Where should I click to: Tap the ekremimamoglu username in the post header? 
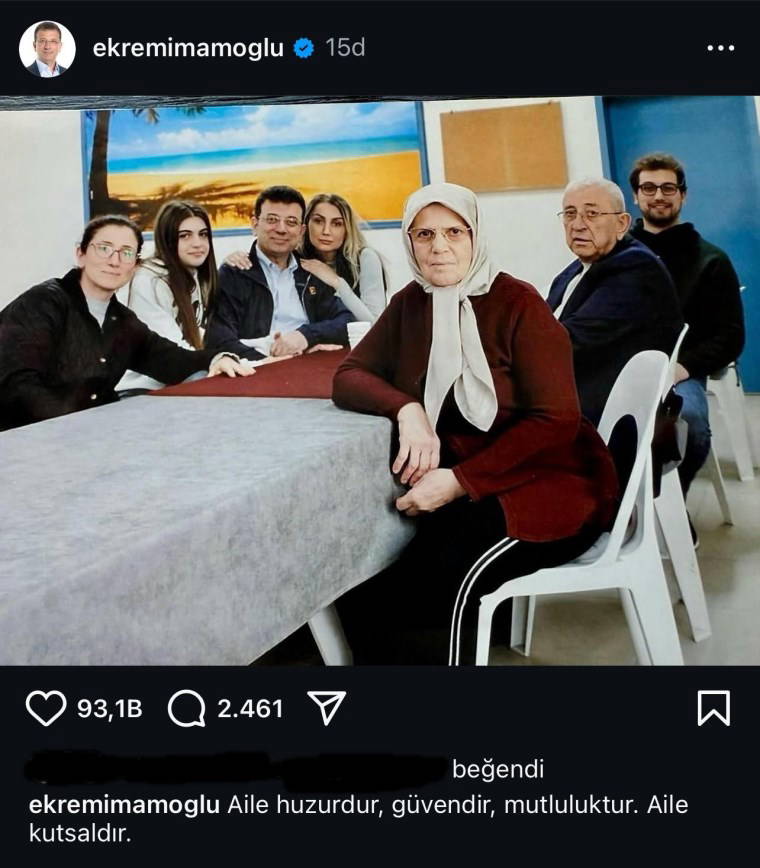[x=188, y=48]
